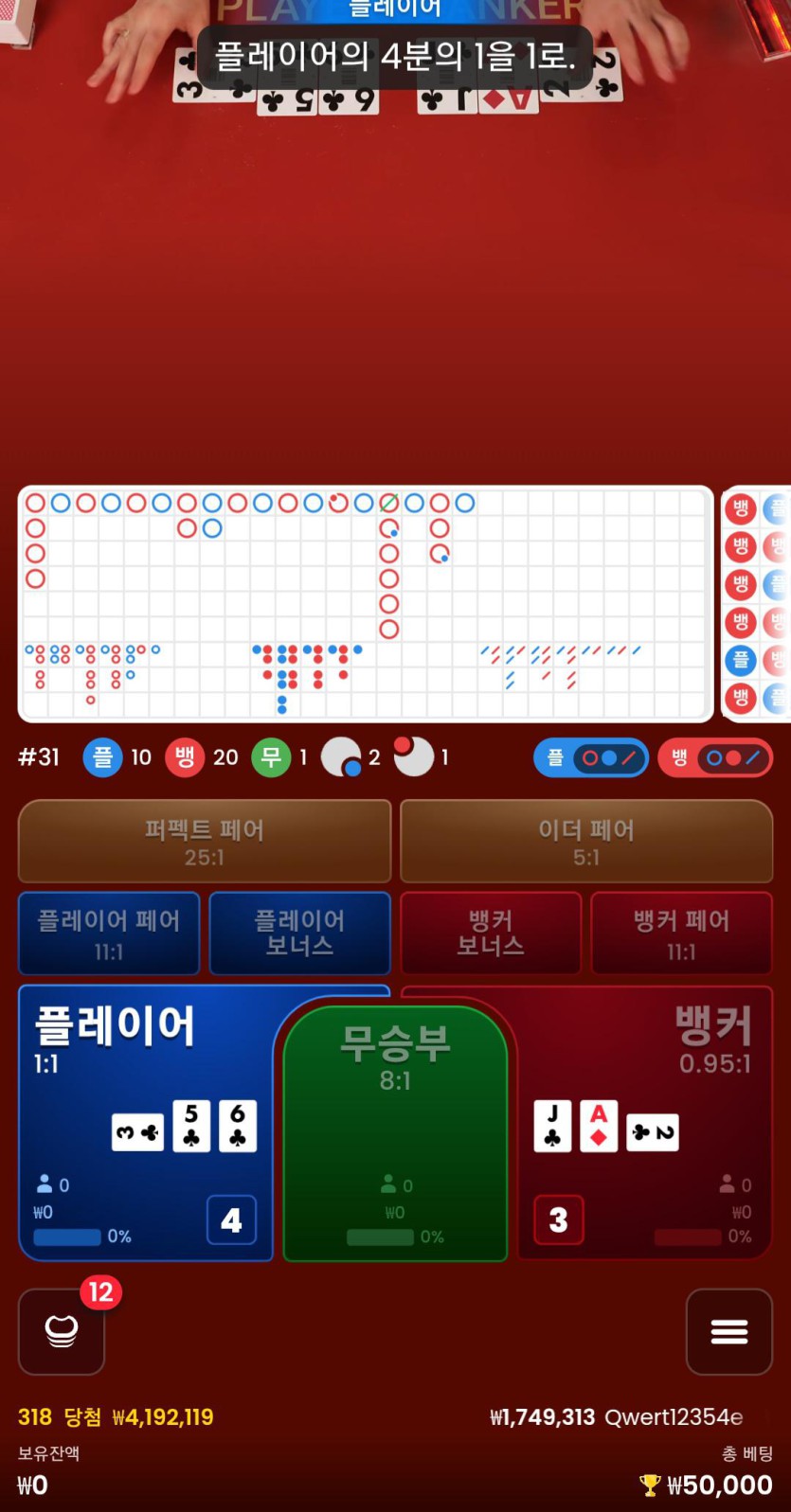The width and height of the screenshot is (791, 1512).
Task: Bet on 퍼펙트 페어 25:1
Action: coord(205,841)
